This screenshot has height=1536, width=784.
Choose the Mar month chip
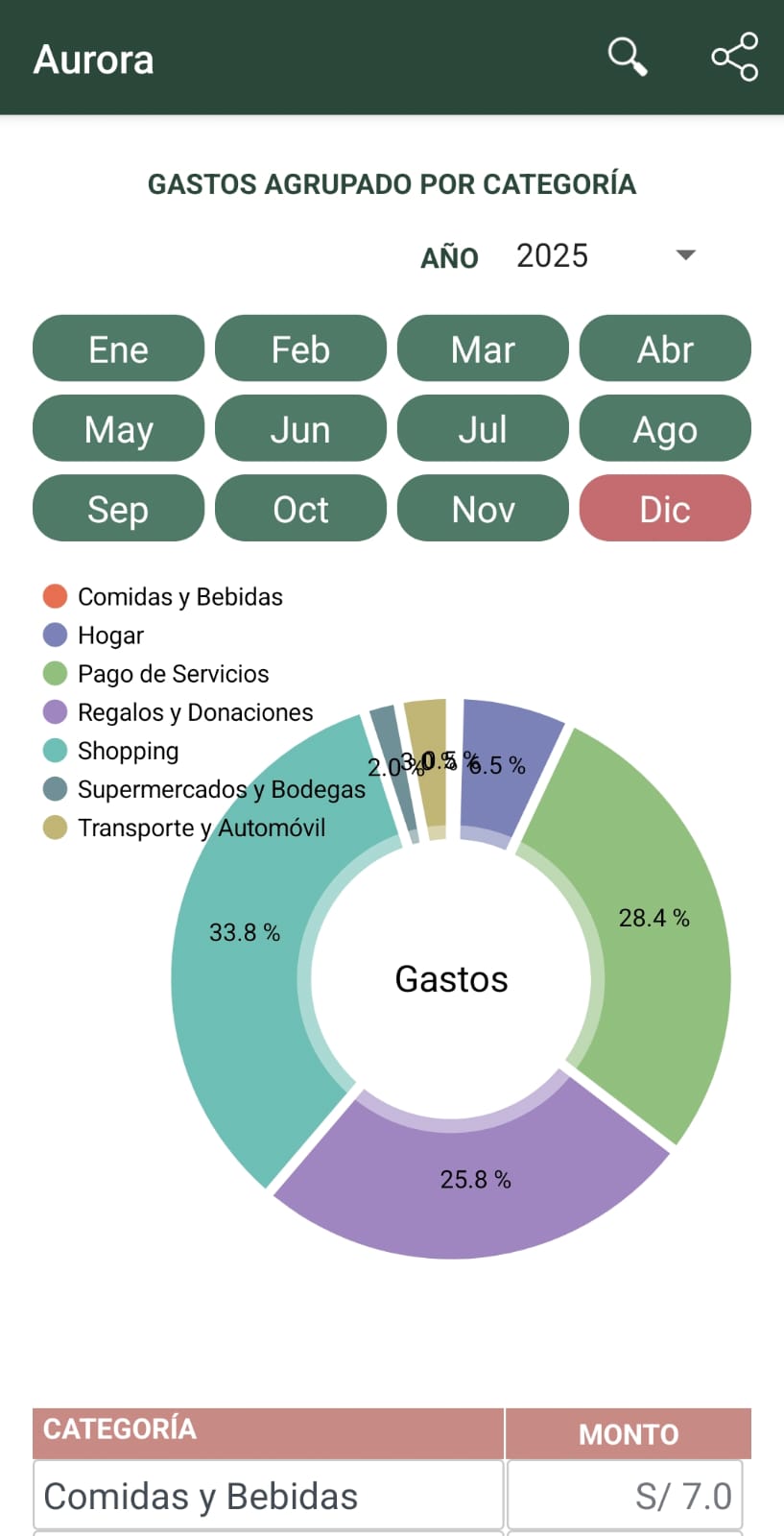[x=483, y=348]
